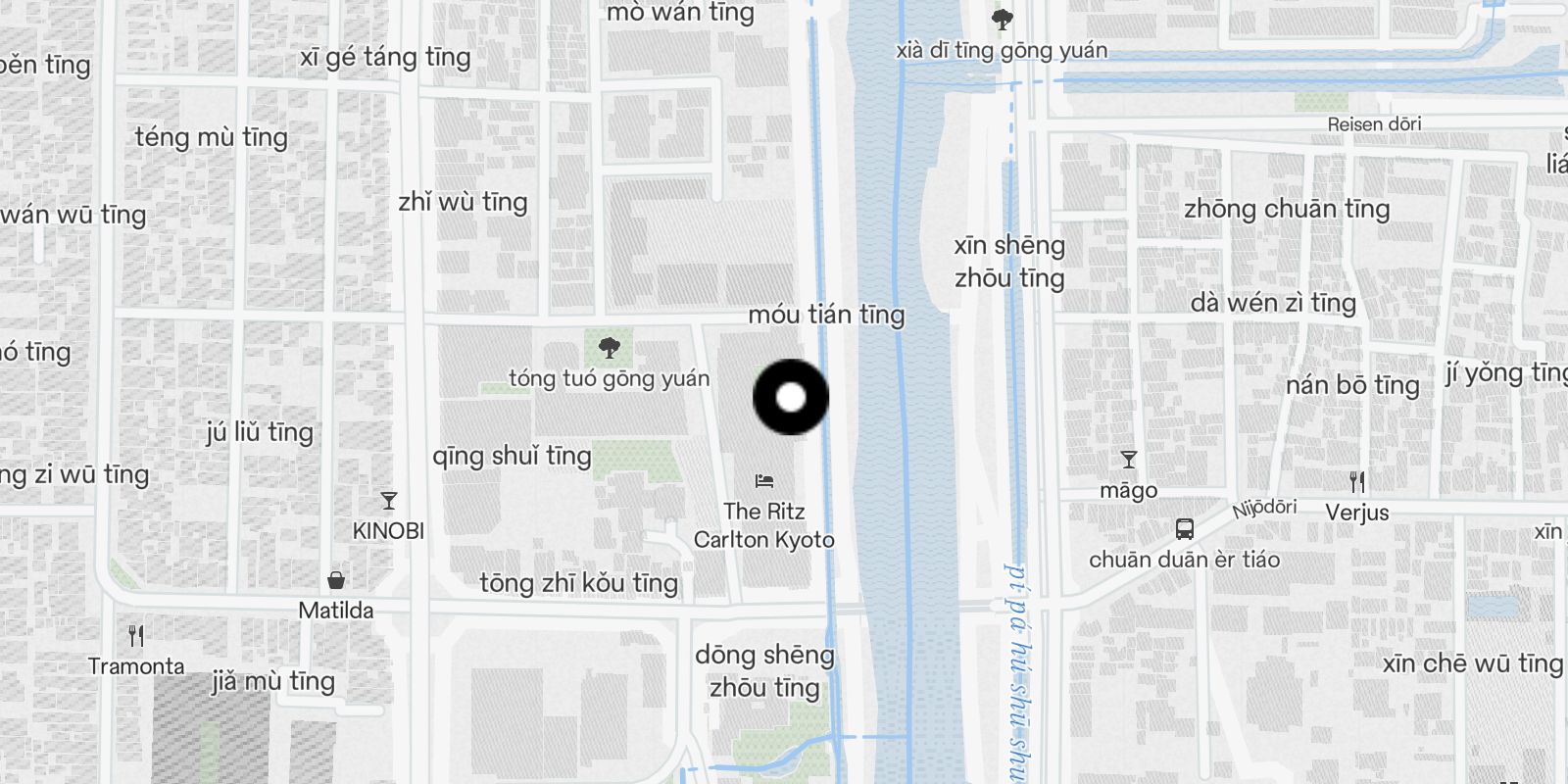Tap the black location marker pin
Image resolution: width=1568 pixels, height=784 pixels.
tap(791, 397)
